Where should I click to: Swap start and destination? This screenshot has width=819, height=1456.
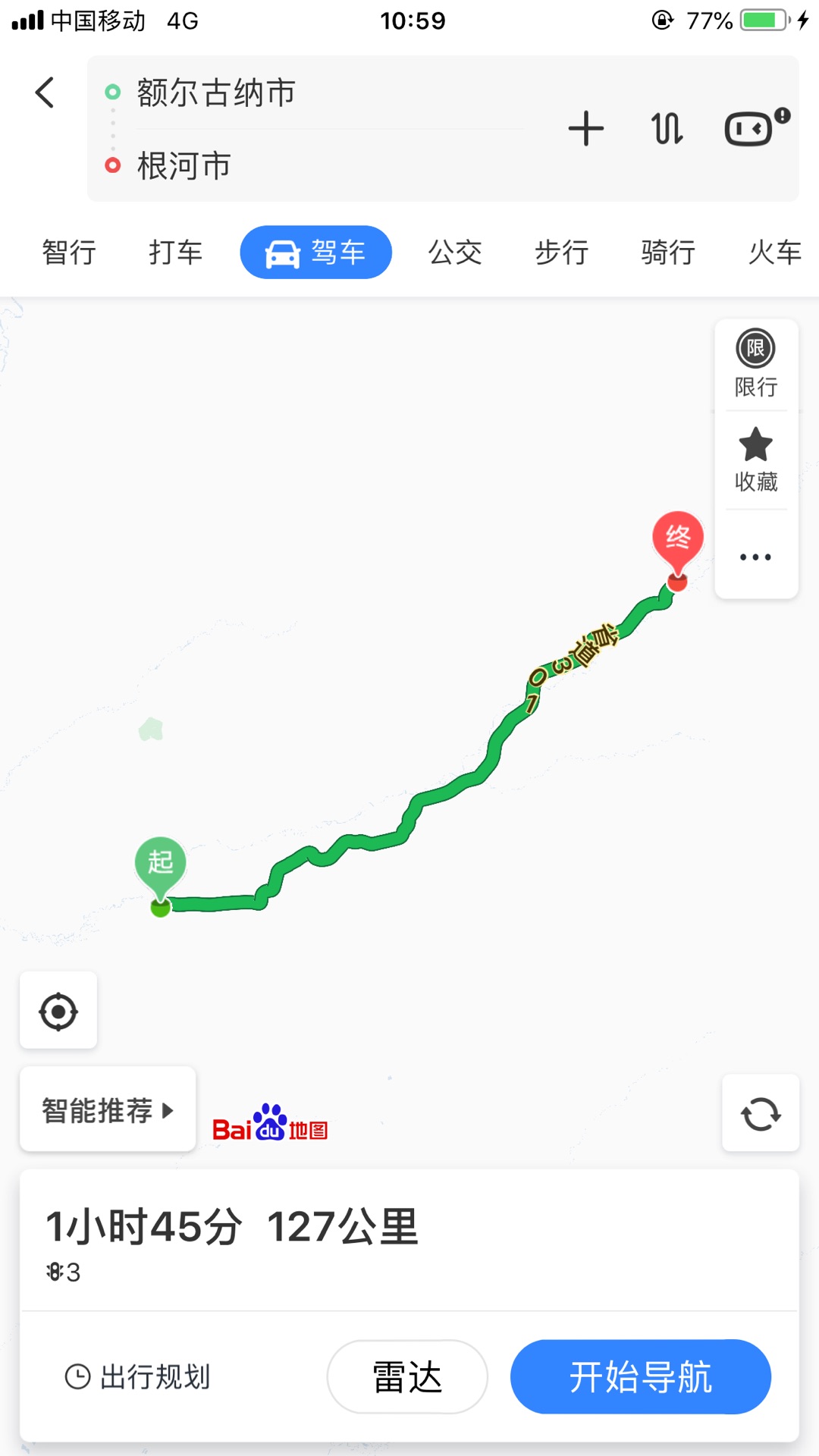[667, 128]
